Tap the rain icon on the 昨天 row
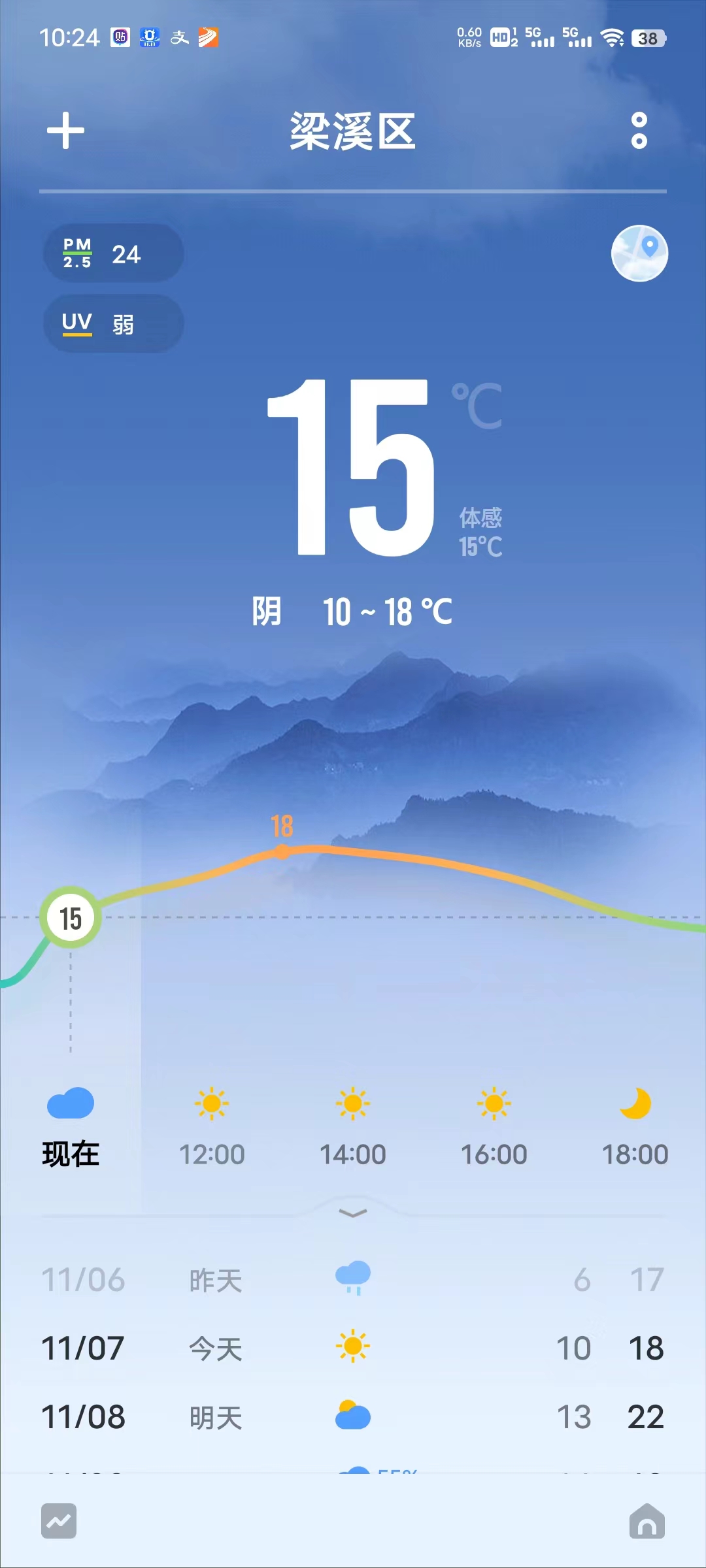706x1568 pixels. coord(354,1279)
